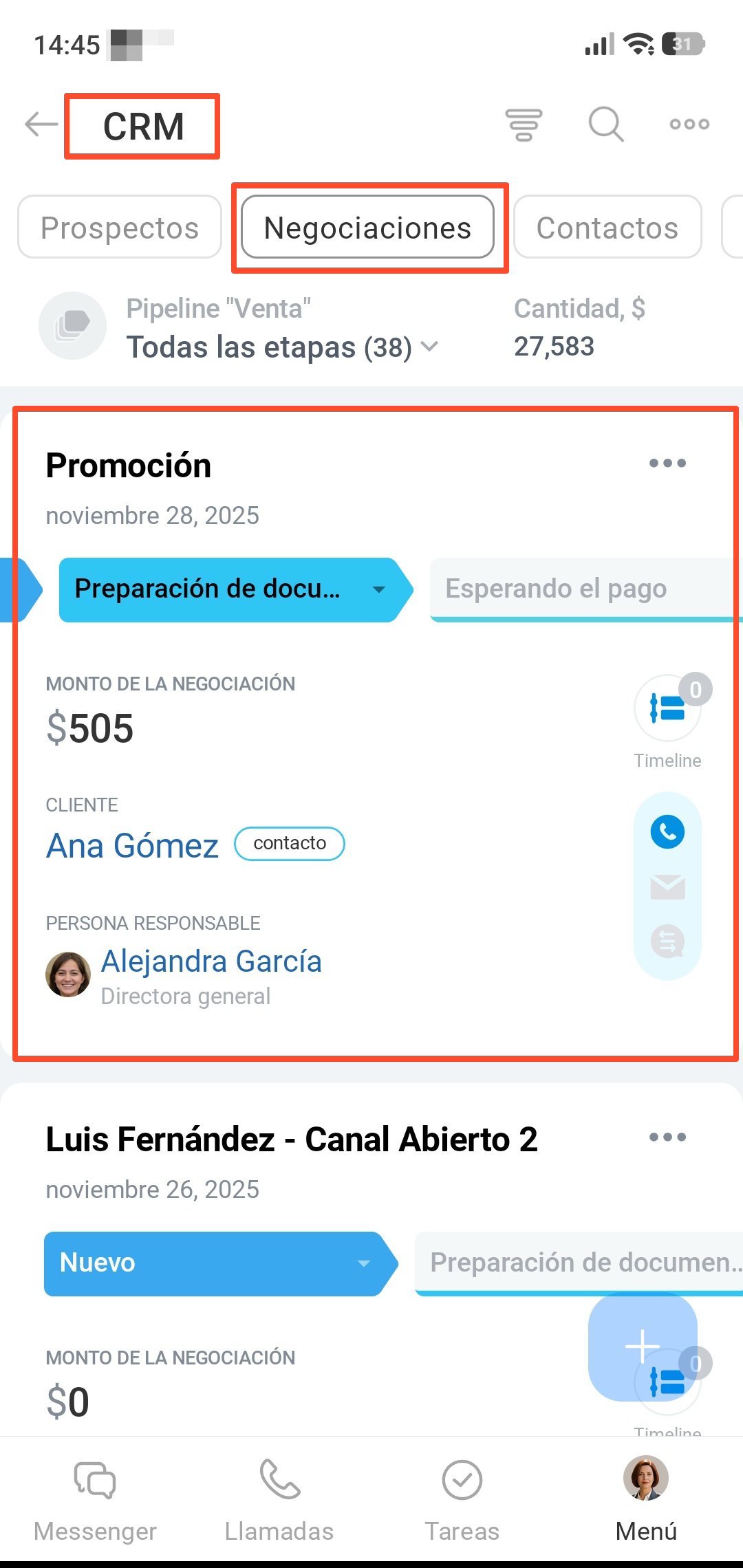Add a new deal with the plus button
Viewport: 743px width, 1568px height.
(643, 1346)
